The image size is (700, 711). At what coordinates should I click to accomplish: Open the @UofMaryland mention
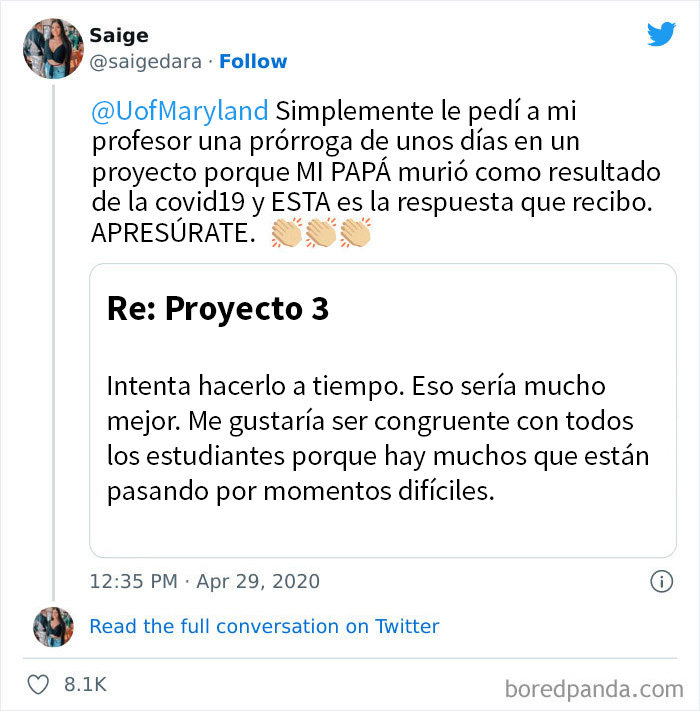pyautogui.click(x=178, y=109)
